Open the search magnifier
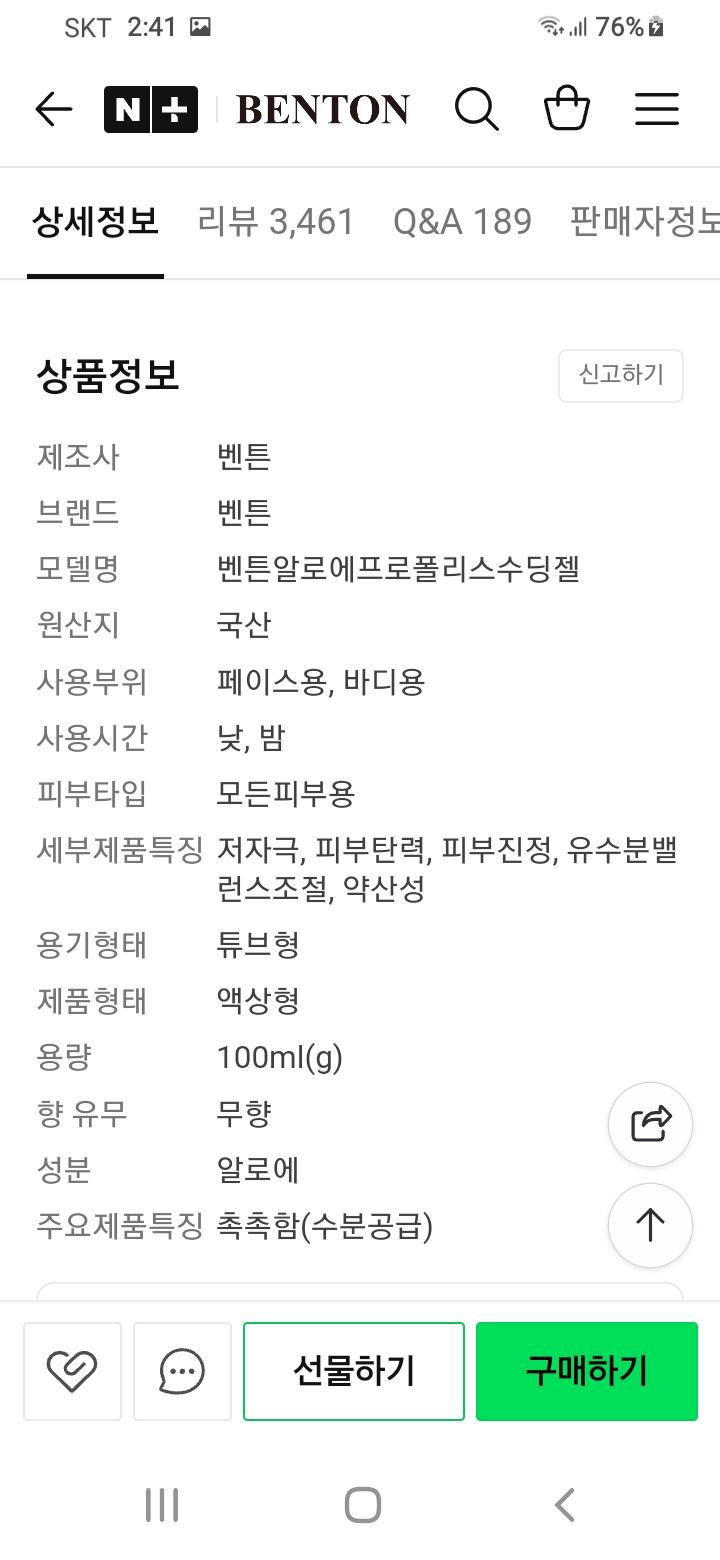 (x=476, y=109)
